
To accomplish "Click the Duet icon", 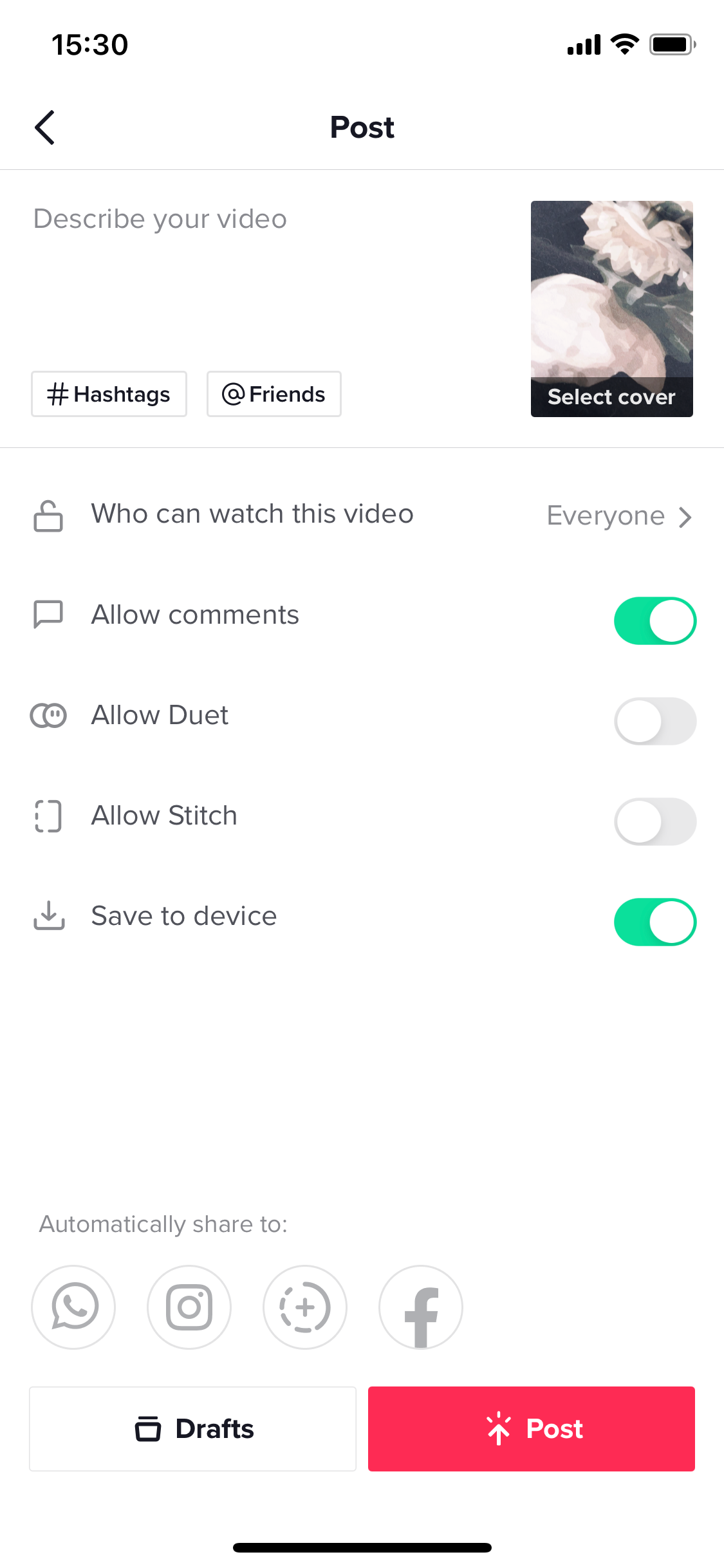I will pyautogui.click(x=48, y=715).
